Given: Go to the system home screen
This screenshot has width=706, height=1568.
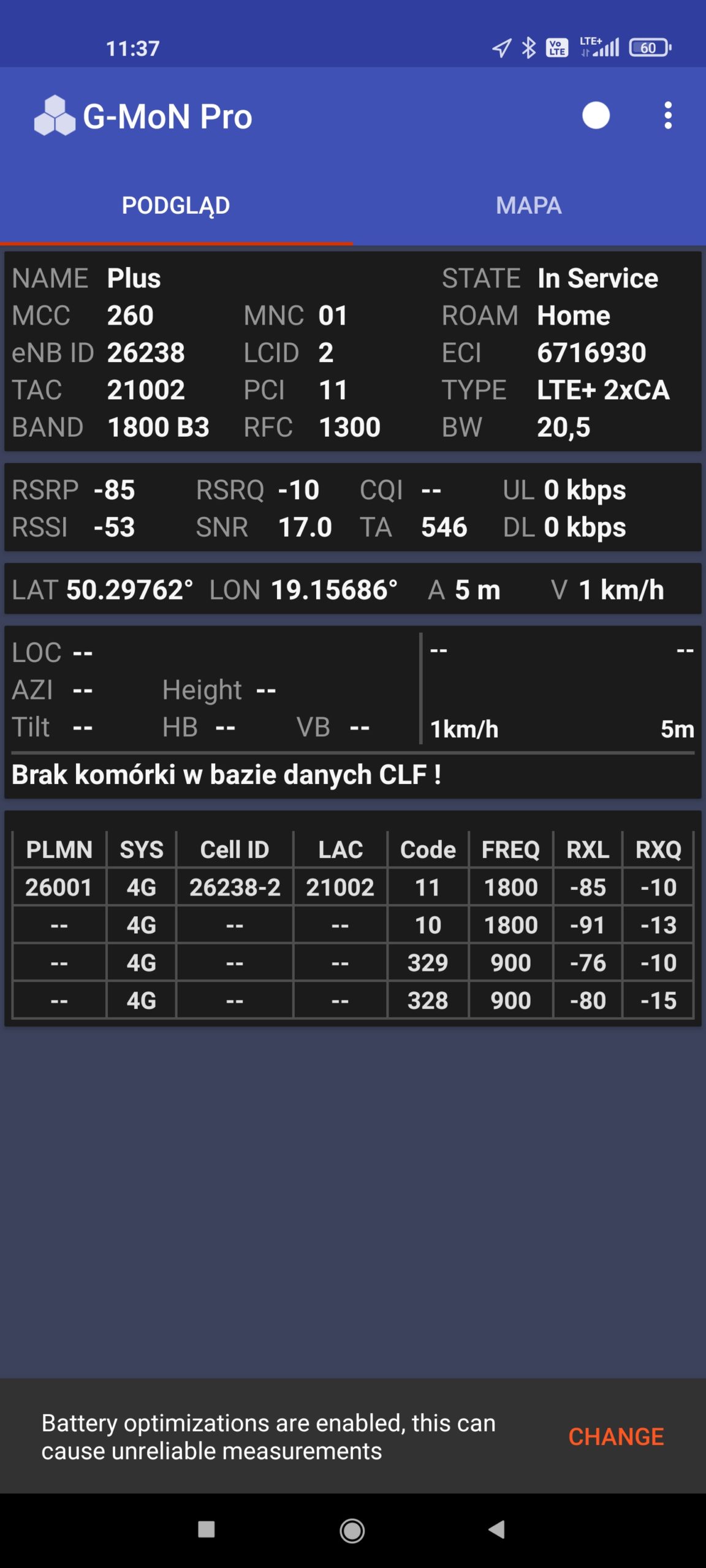Looking at the screenshot, I should point(352,1530).
